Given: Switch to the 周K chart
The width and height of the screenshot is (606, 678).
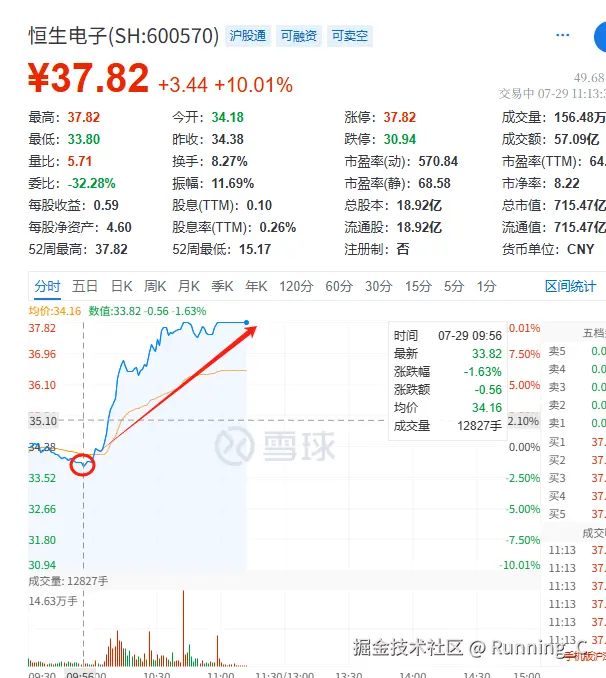Looking at the screenshot, I should pyautogui.click(x=155, y=287).
